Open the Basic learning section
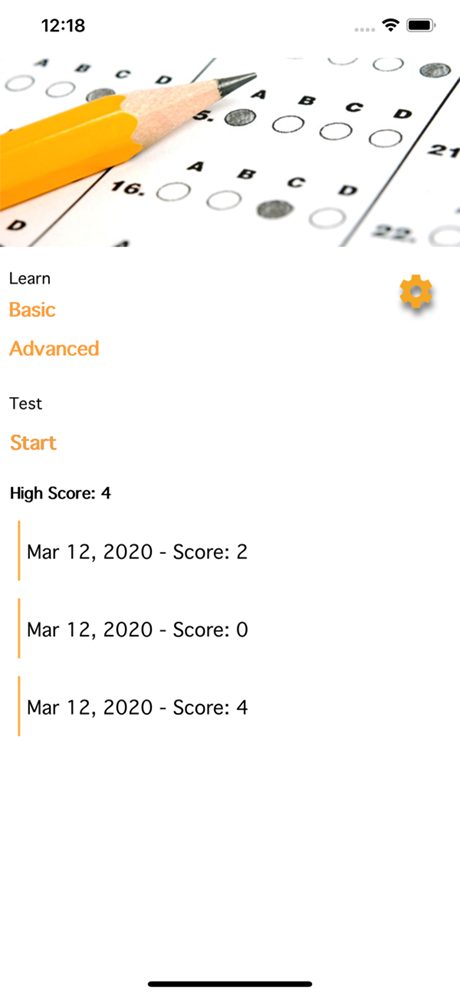Screen dimensions: 460x996 32,310
